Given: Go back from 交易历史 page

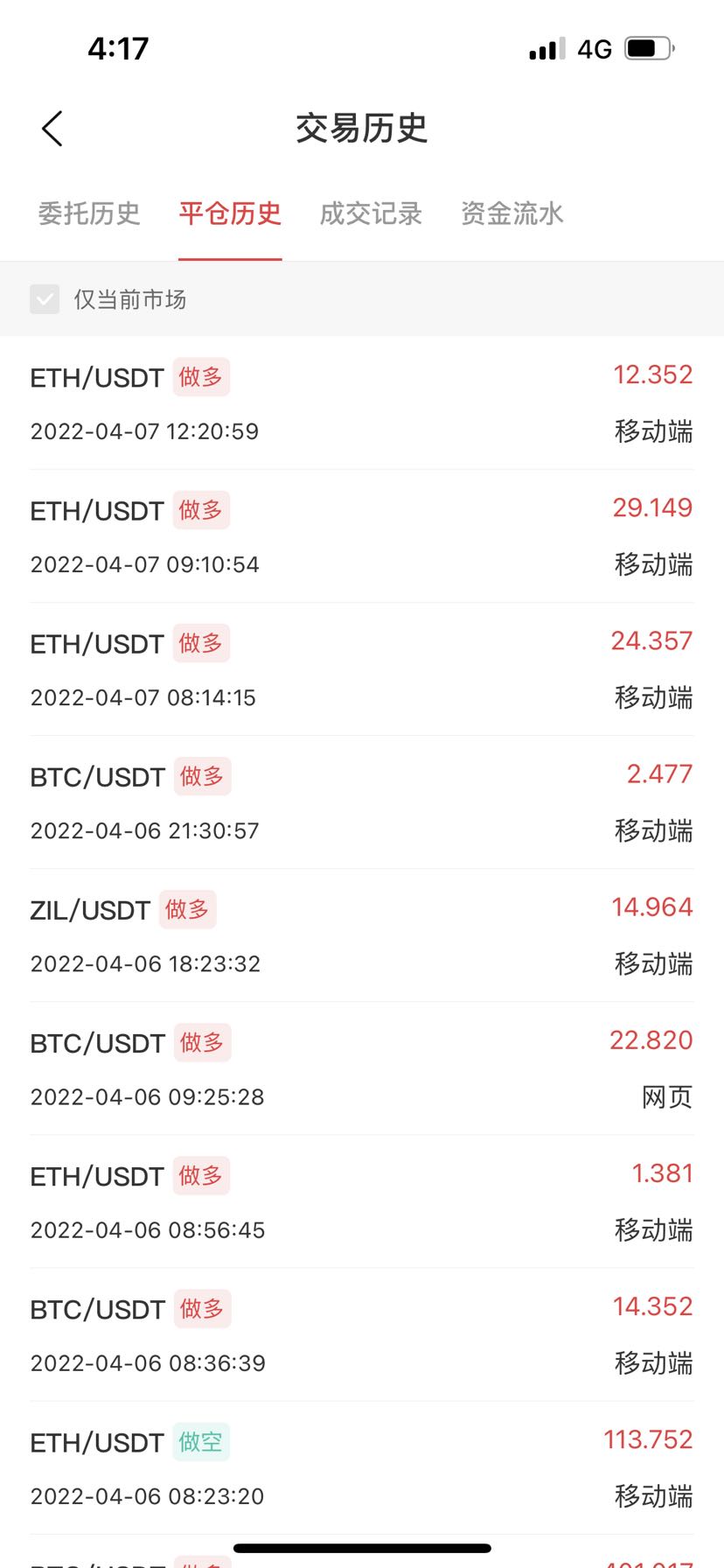Looking at the screenshot, I should tap(52, 129).
